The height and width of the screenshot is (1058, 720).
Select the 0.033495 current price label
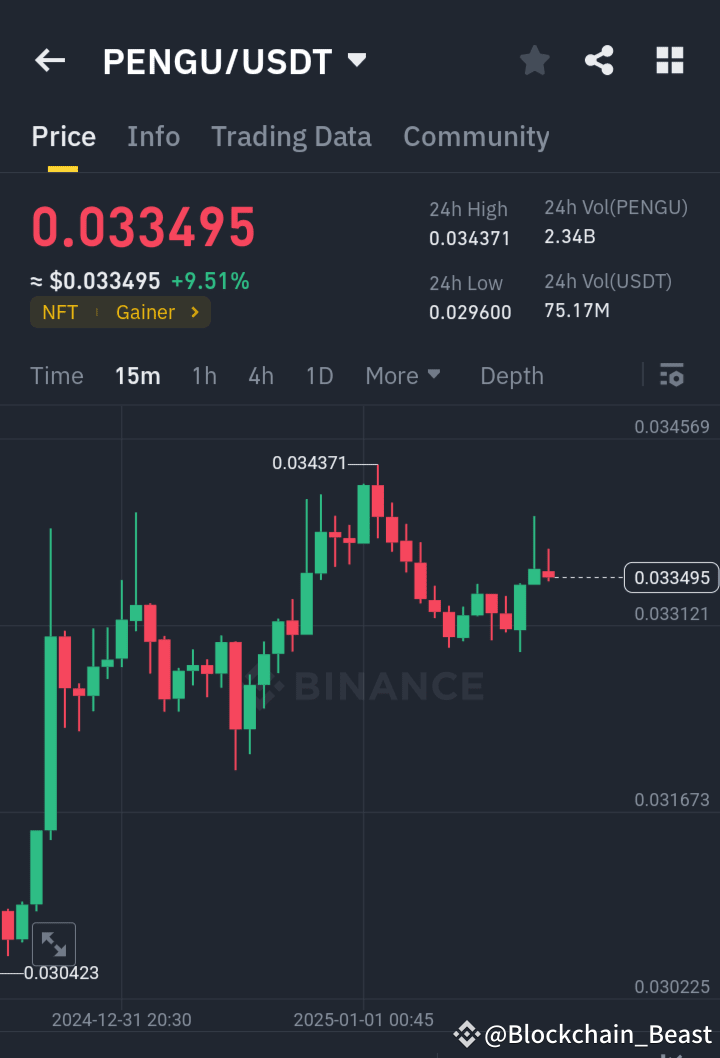point(671,577)
